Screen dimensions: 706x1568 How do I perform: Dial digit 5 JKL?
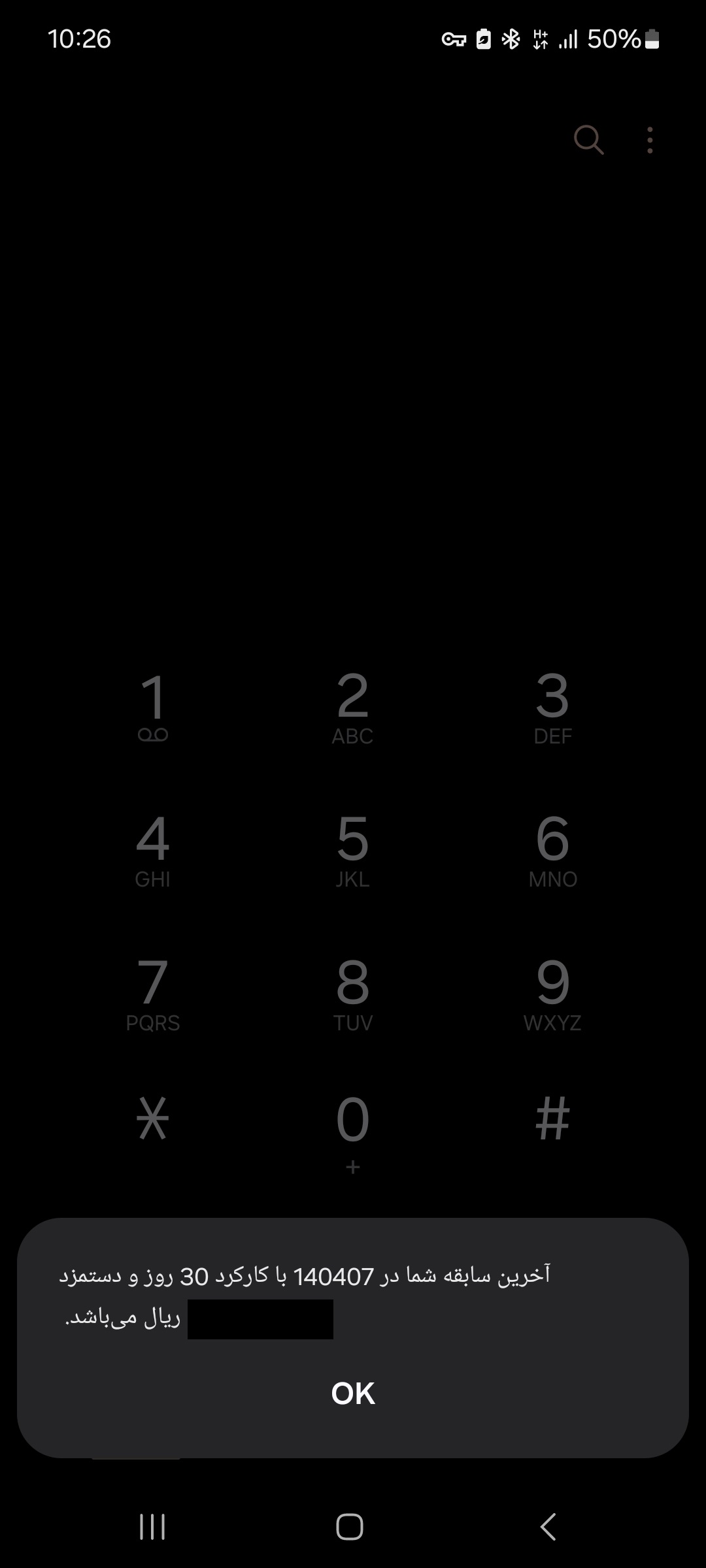click(353, 849)
